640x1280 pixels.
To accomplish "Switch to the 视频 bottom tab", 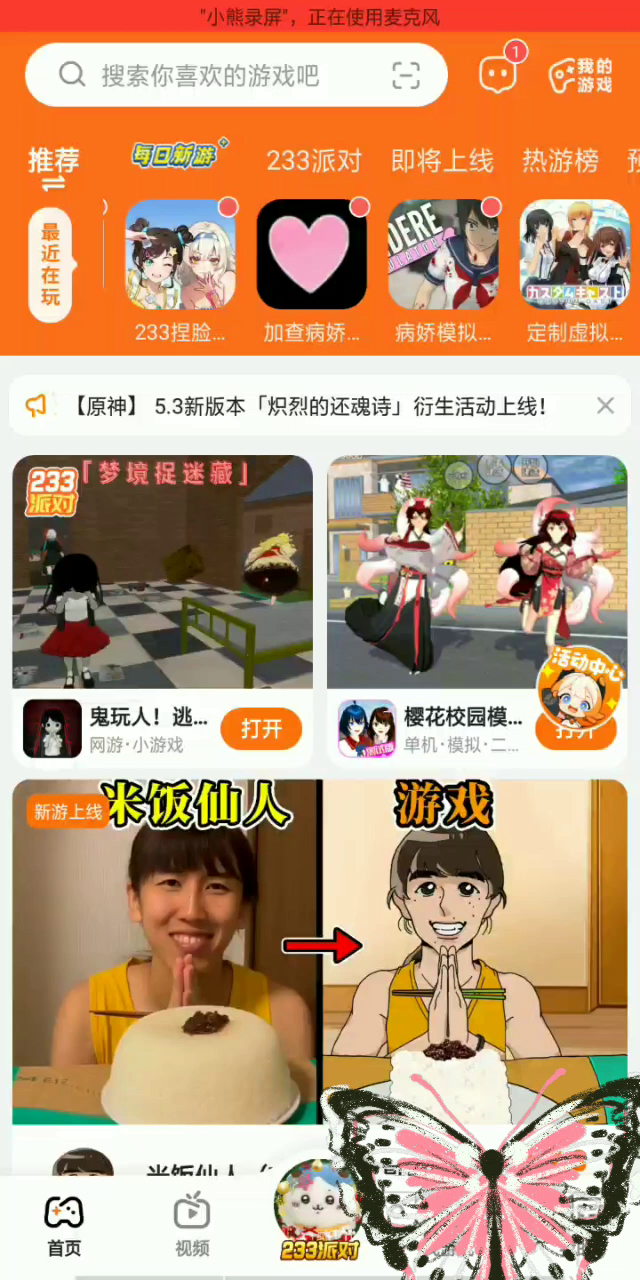I will [192, 1225].
